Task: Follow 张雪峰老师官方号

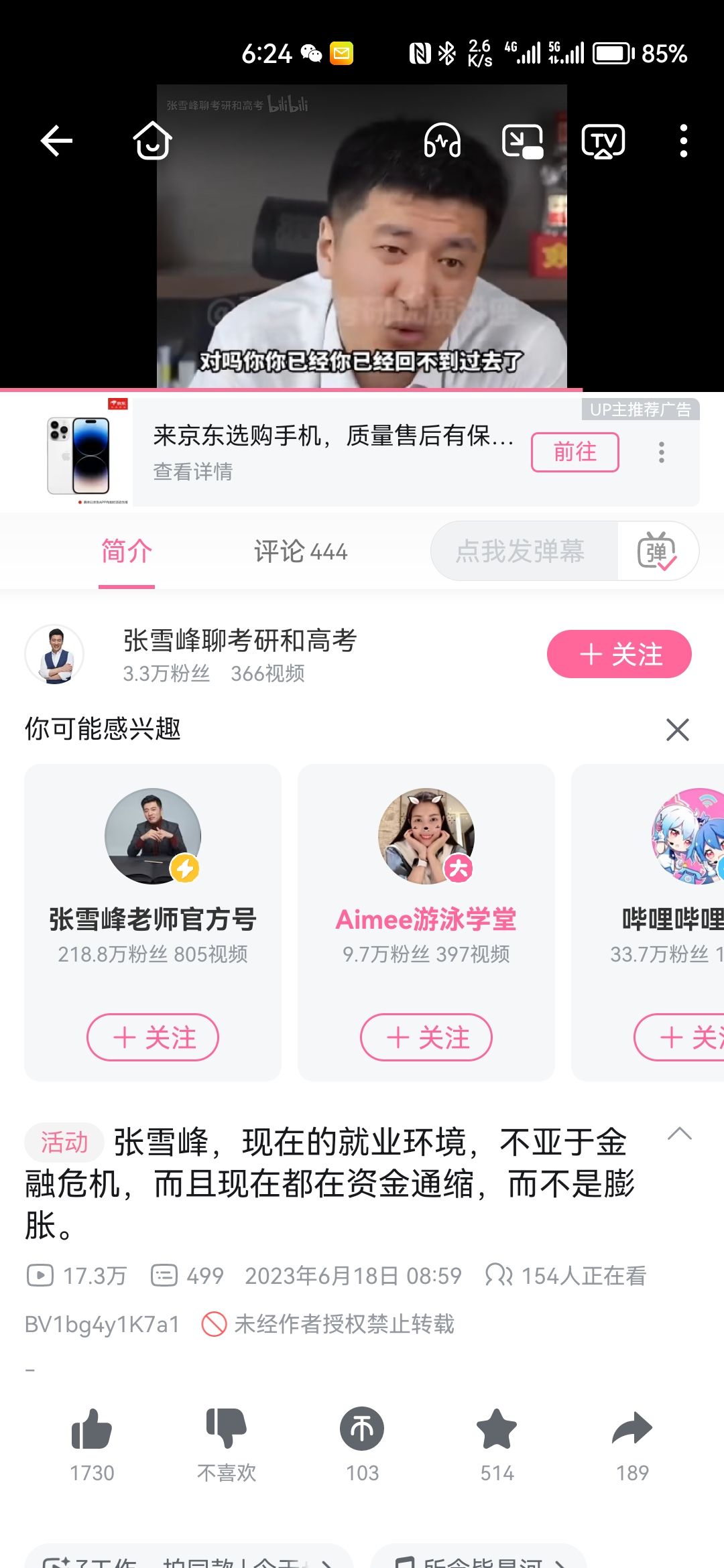Action: 153,1037
